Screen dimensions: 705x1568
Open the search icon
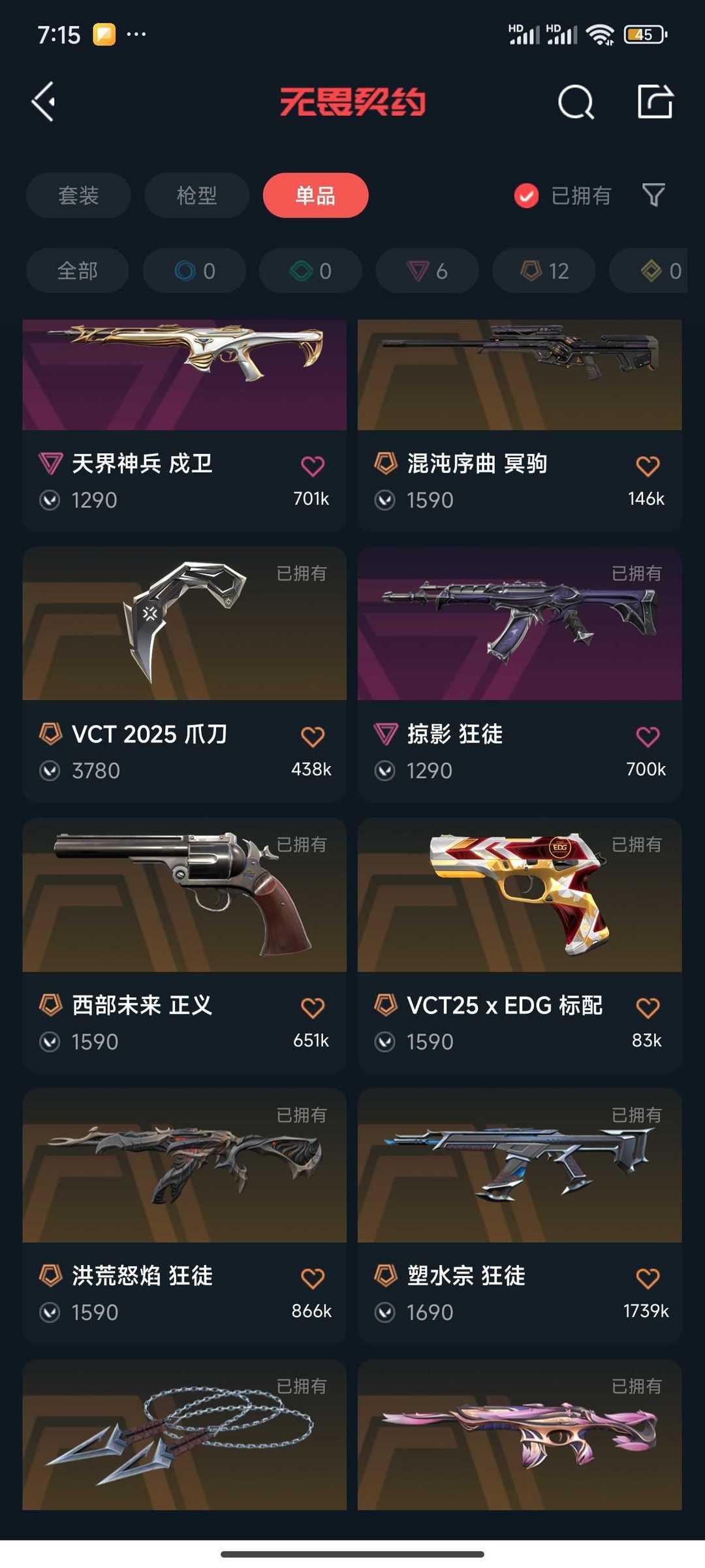(x=576, y=102)
